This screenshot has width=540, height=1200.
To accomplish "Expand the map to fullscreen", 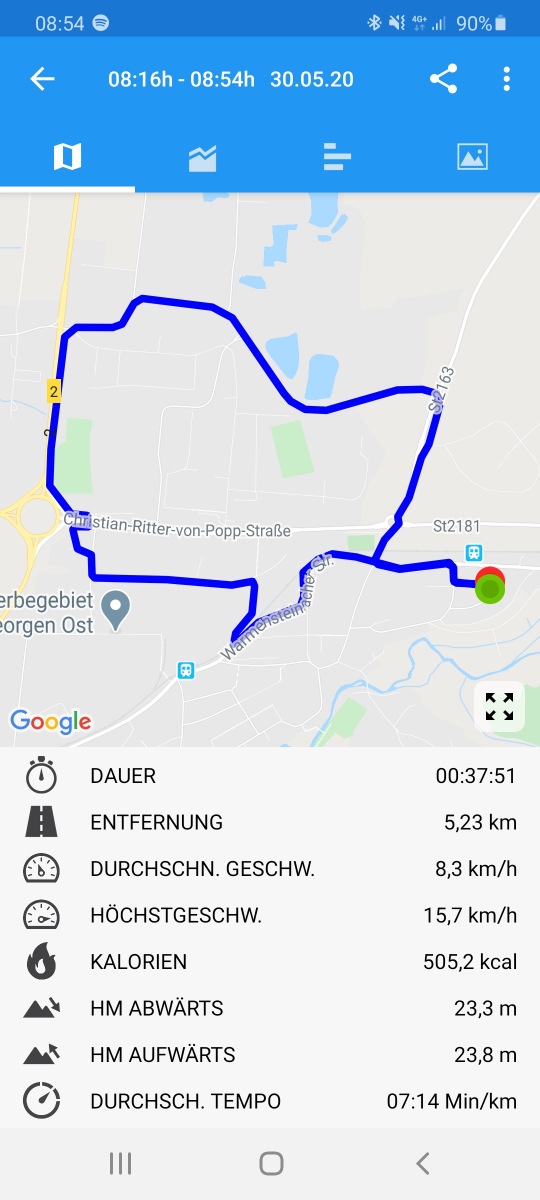I will coord(499,706).
